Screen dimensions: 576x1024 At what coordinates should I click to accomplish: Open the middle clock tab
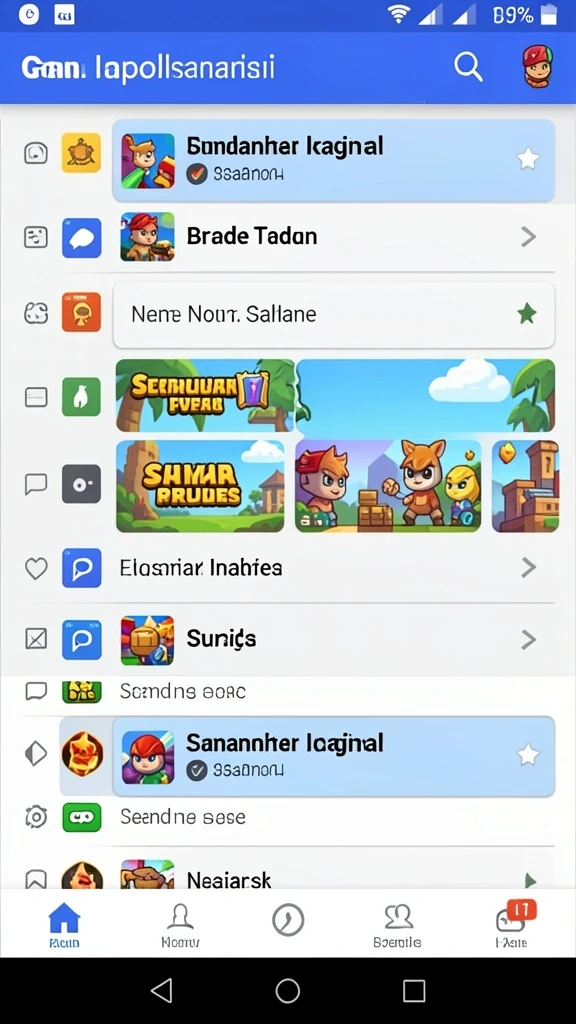(x=288, y=920)
